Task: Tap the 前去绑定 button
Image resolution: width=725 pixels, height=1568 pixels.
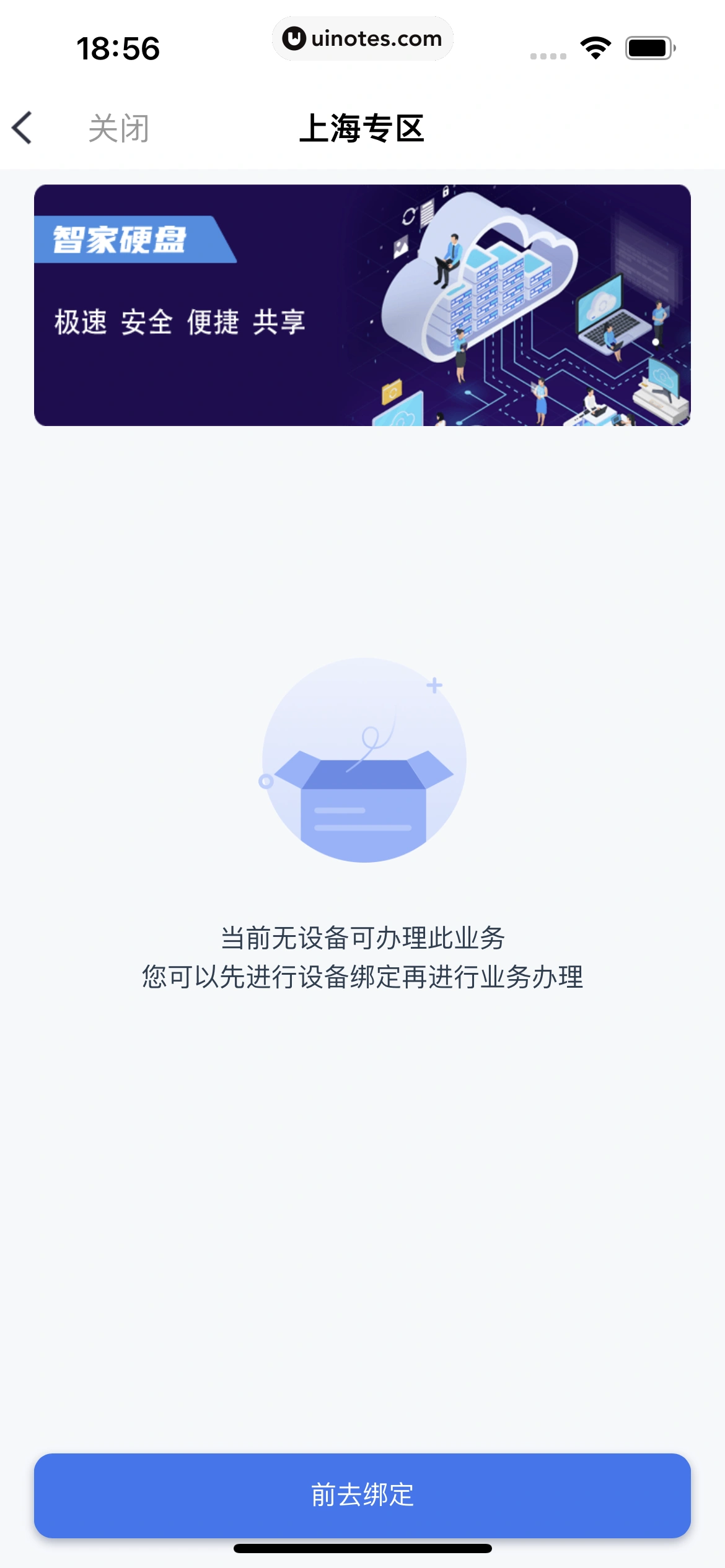Action: pos(362,1495)
